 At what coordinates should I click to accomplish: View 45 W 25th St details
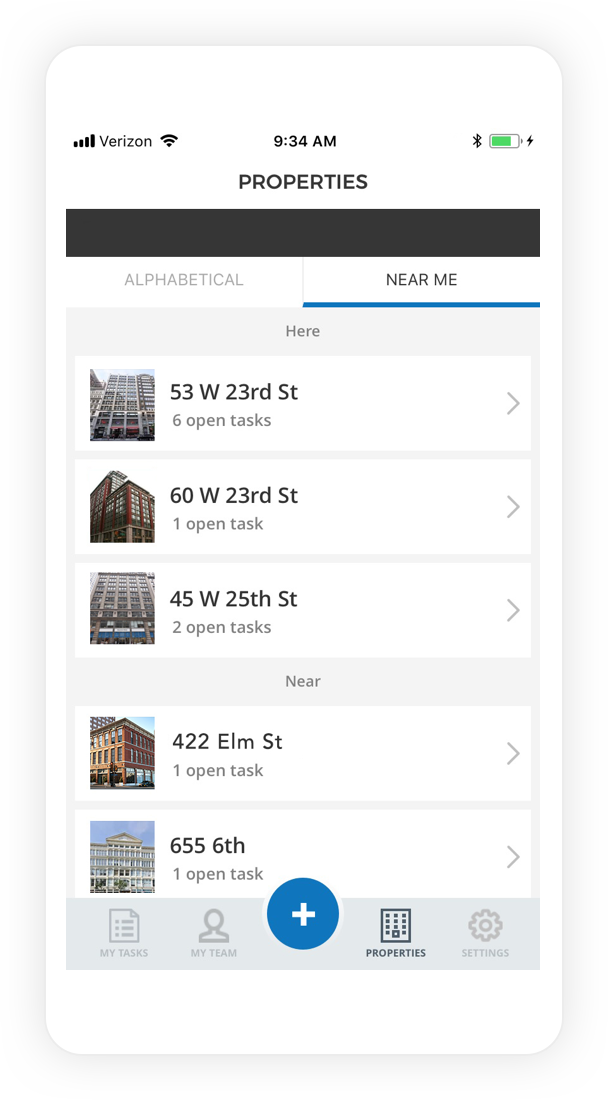click(x=303, y=610)
